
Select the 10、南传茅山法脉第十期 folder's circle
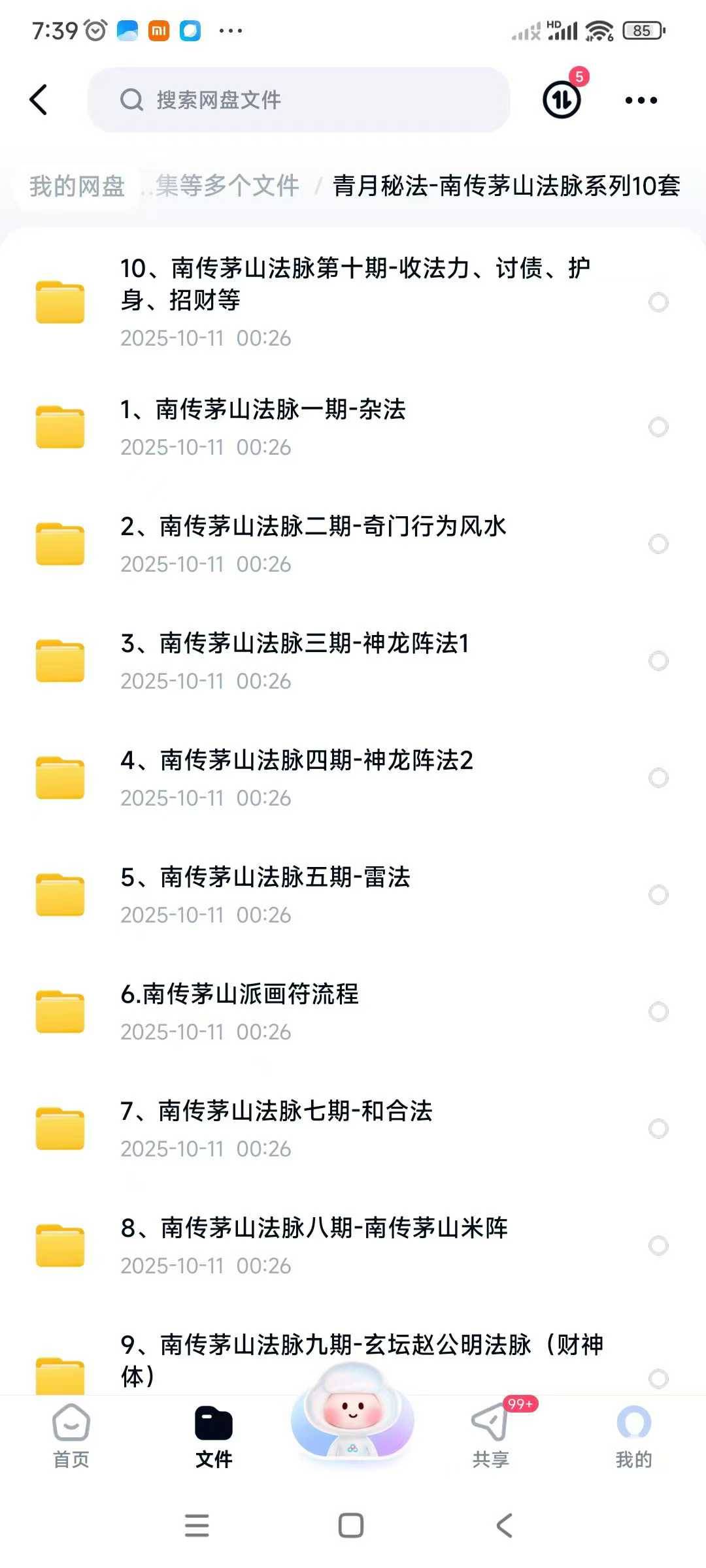pyautogui.click(x=658, y=302)
